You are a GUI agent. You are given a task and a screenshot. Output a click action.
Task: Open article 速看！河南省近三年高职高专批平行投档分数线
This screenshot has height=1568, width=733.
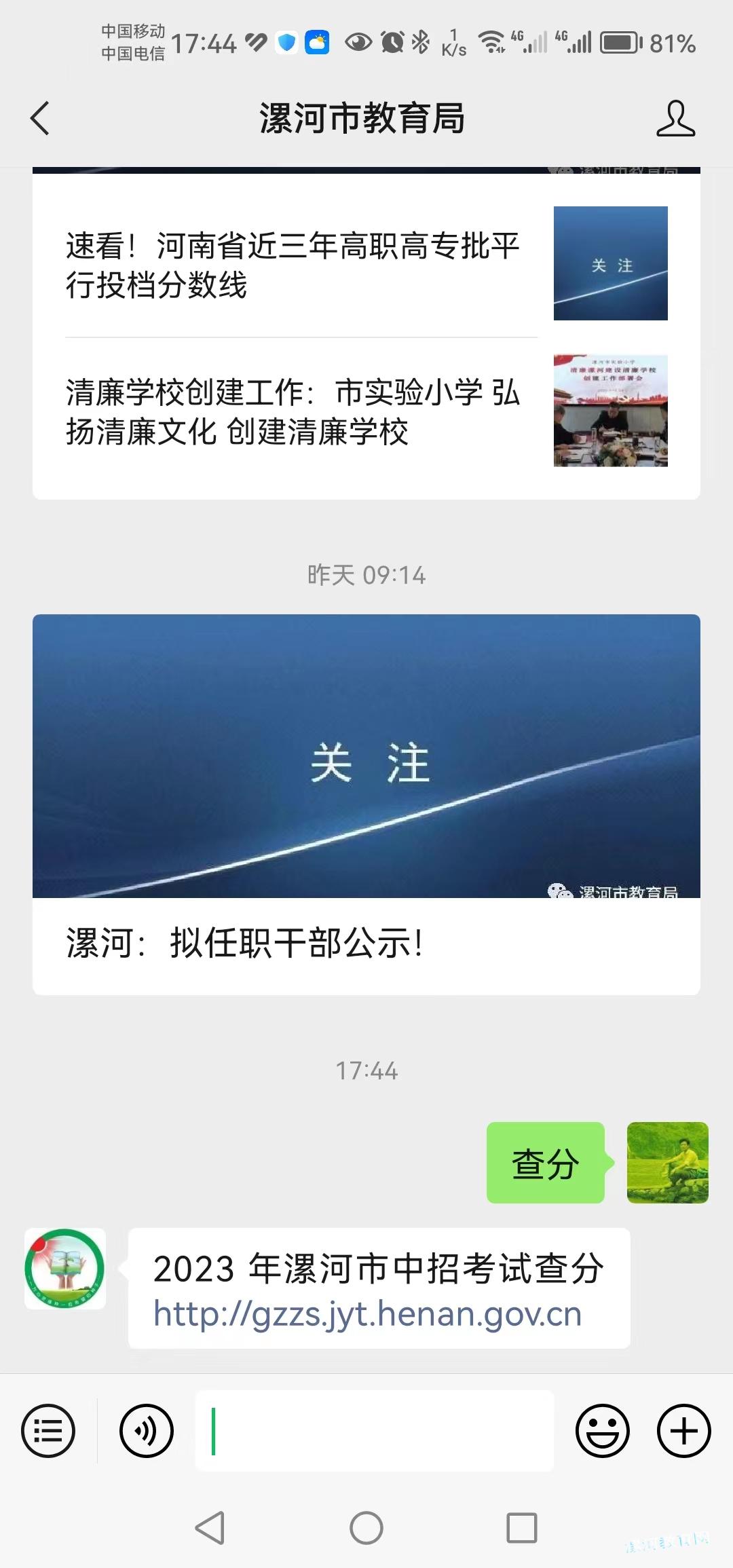click(x=293, y=265)
